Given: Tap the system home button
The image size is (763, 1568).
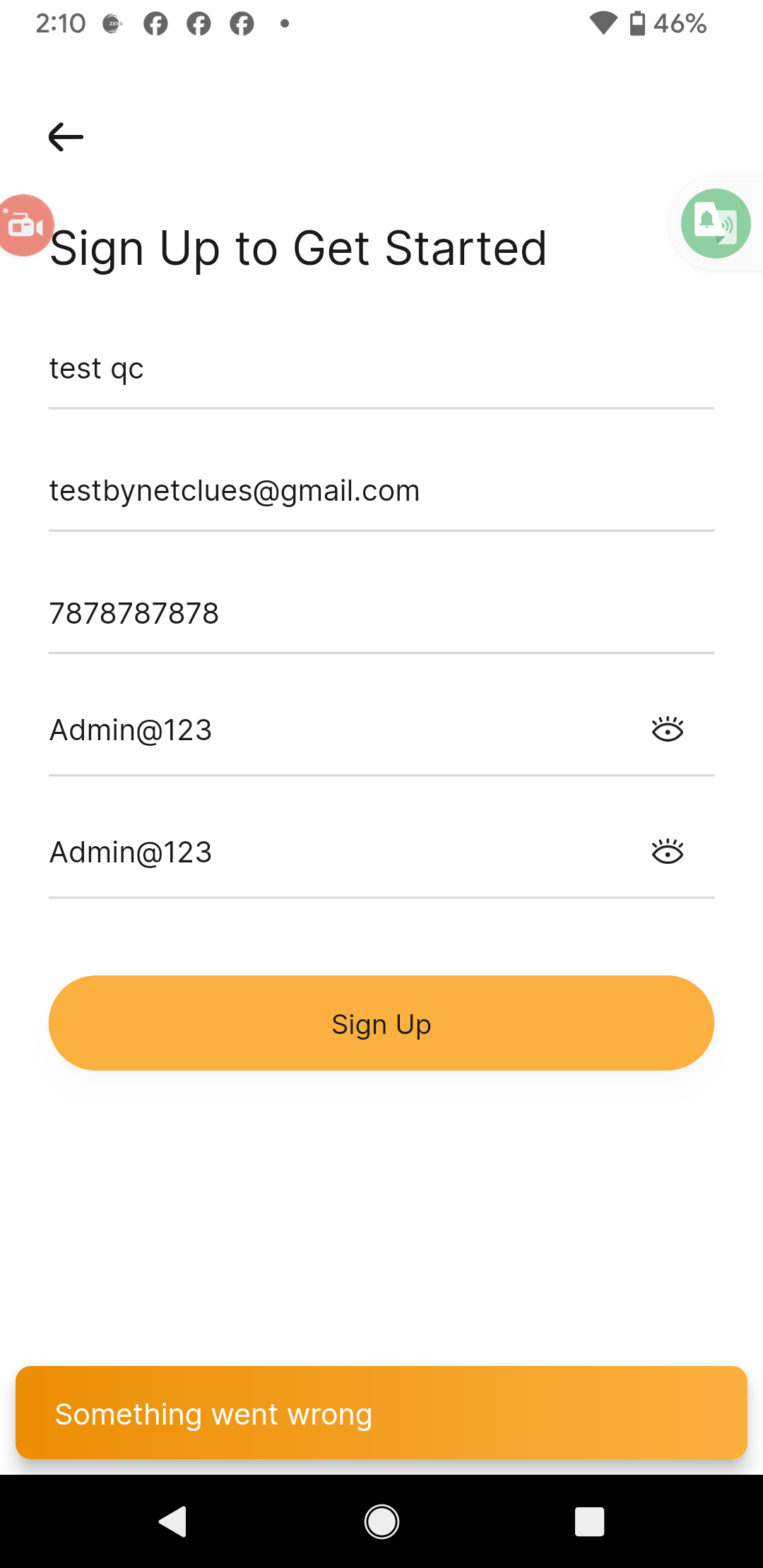Looking at the screenshot, I should [381, 1521].
